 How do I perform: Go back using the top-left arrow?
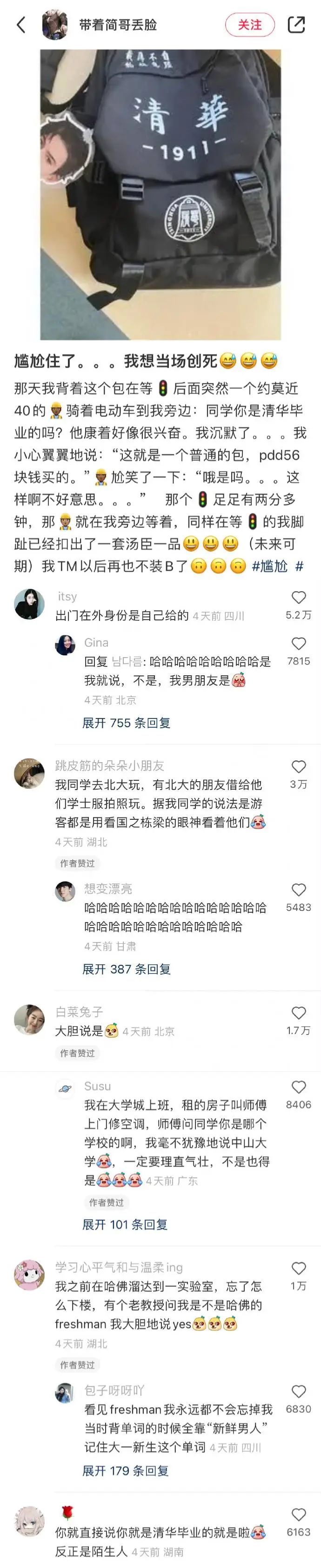tap(21, 25)
